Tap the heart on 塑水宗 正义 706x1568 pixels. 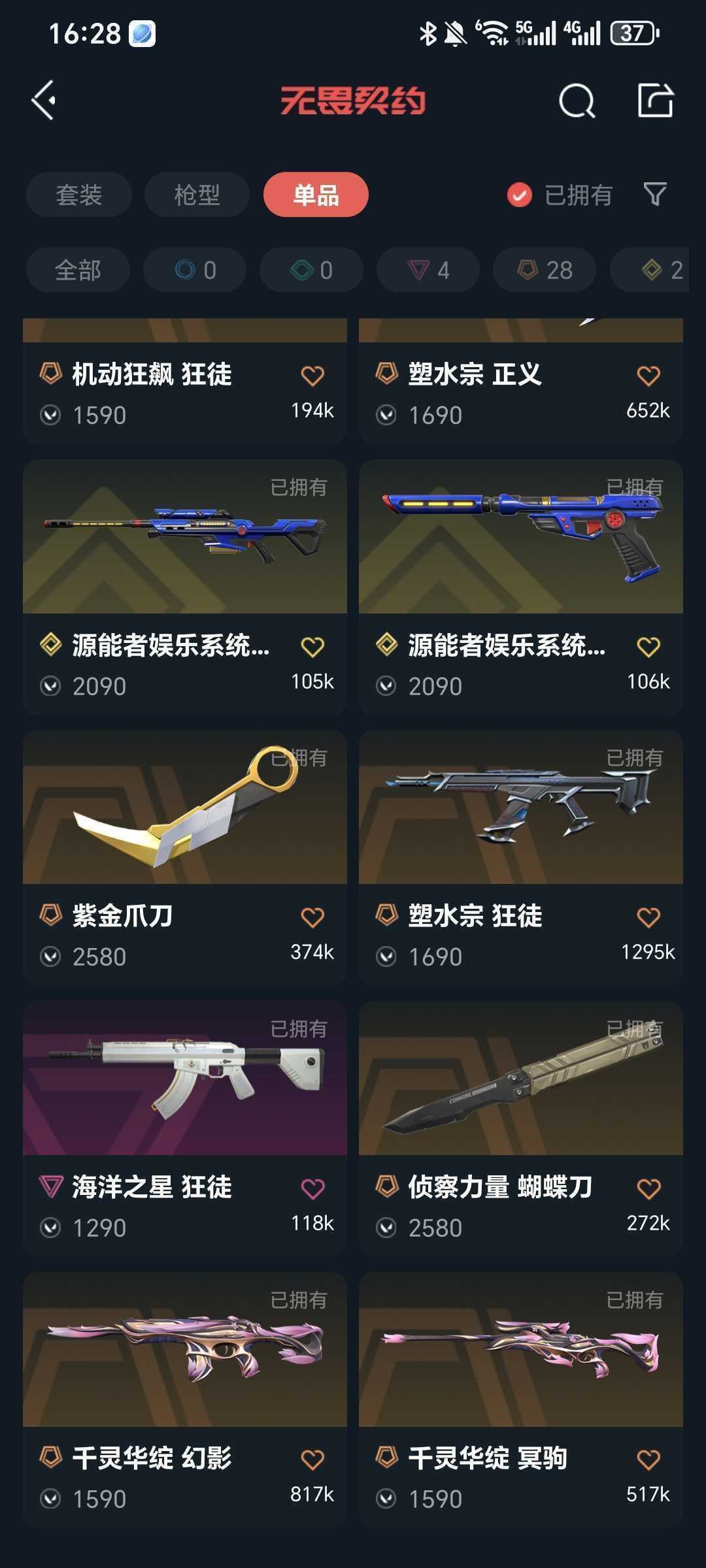point(648,376)
